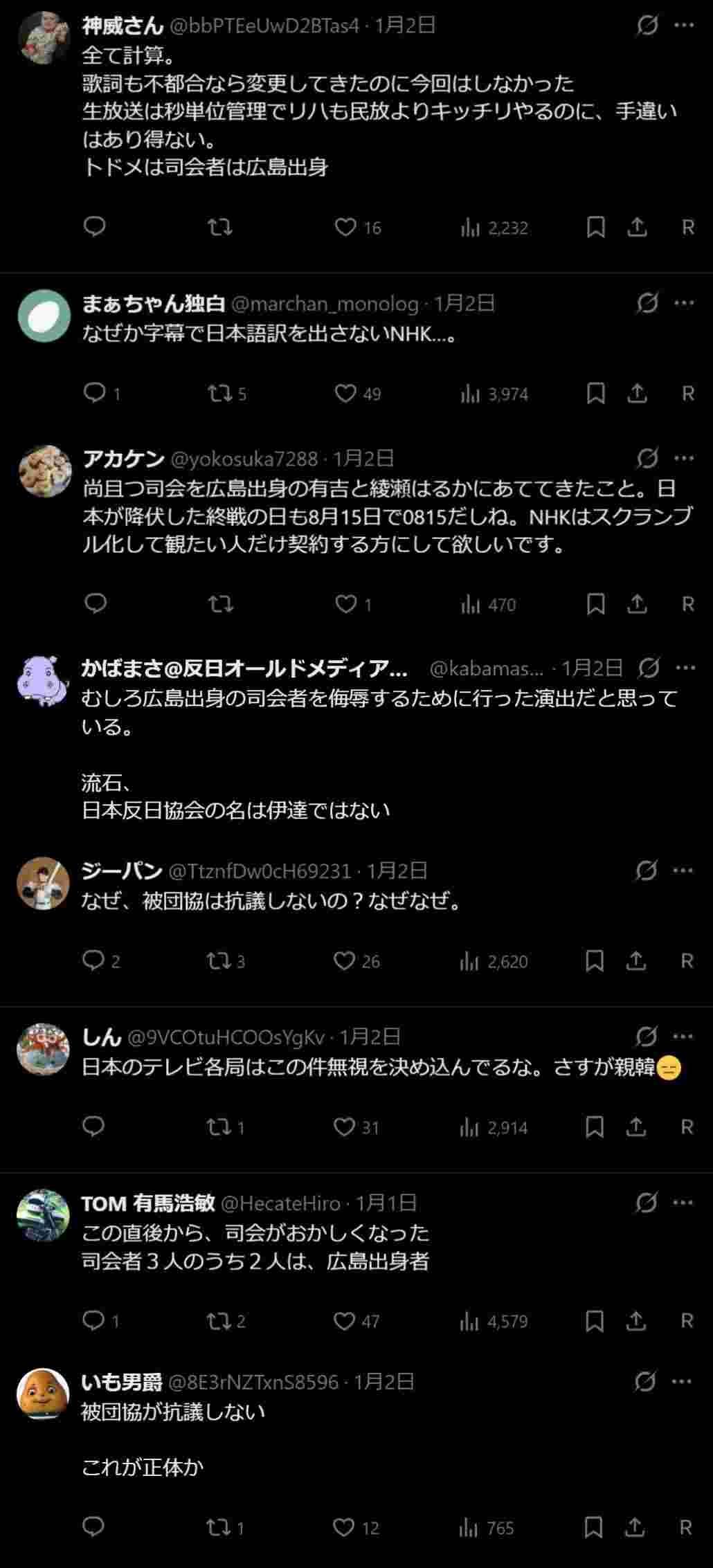Share しん's post
The image size is (713, 1568).
pos(635,1127)
